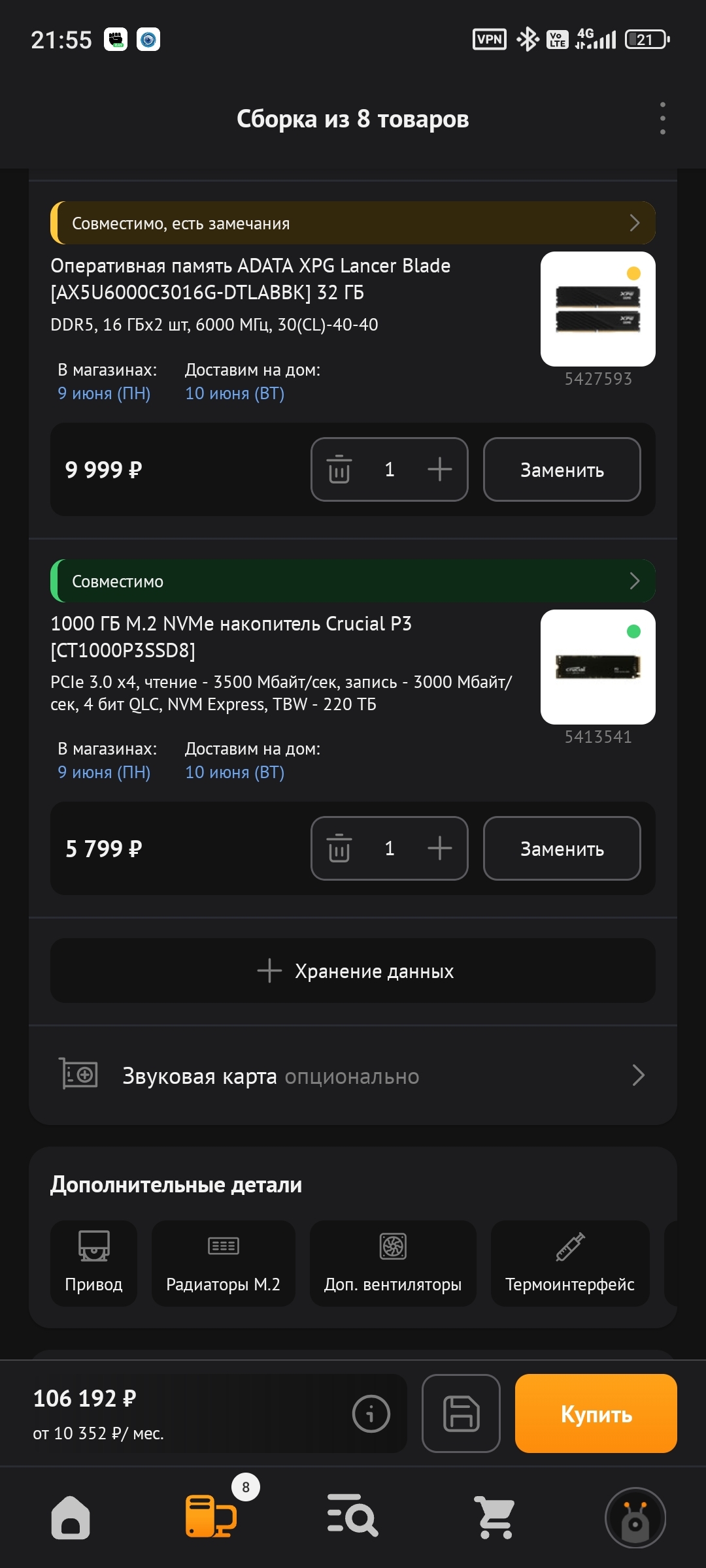Image resolution: width=706 pixels, height=1568 pixels.
Task: Show price info via the info icon
Action: coord(371,1414)
